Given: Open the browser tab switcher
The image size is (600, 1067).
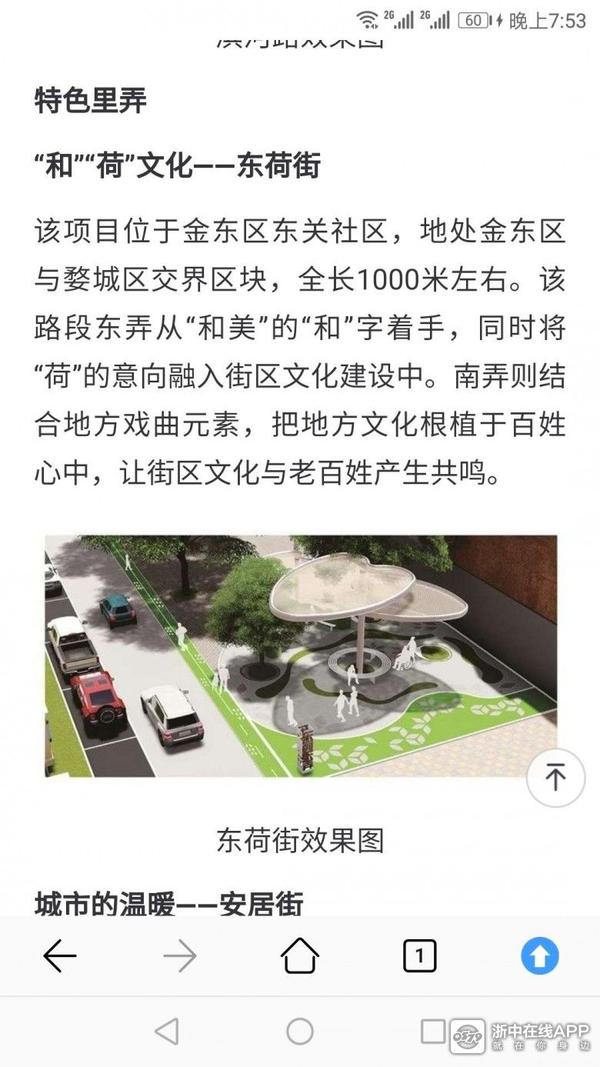Looking at the screenshot, I should coord(419,957).
